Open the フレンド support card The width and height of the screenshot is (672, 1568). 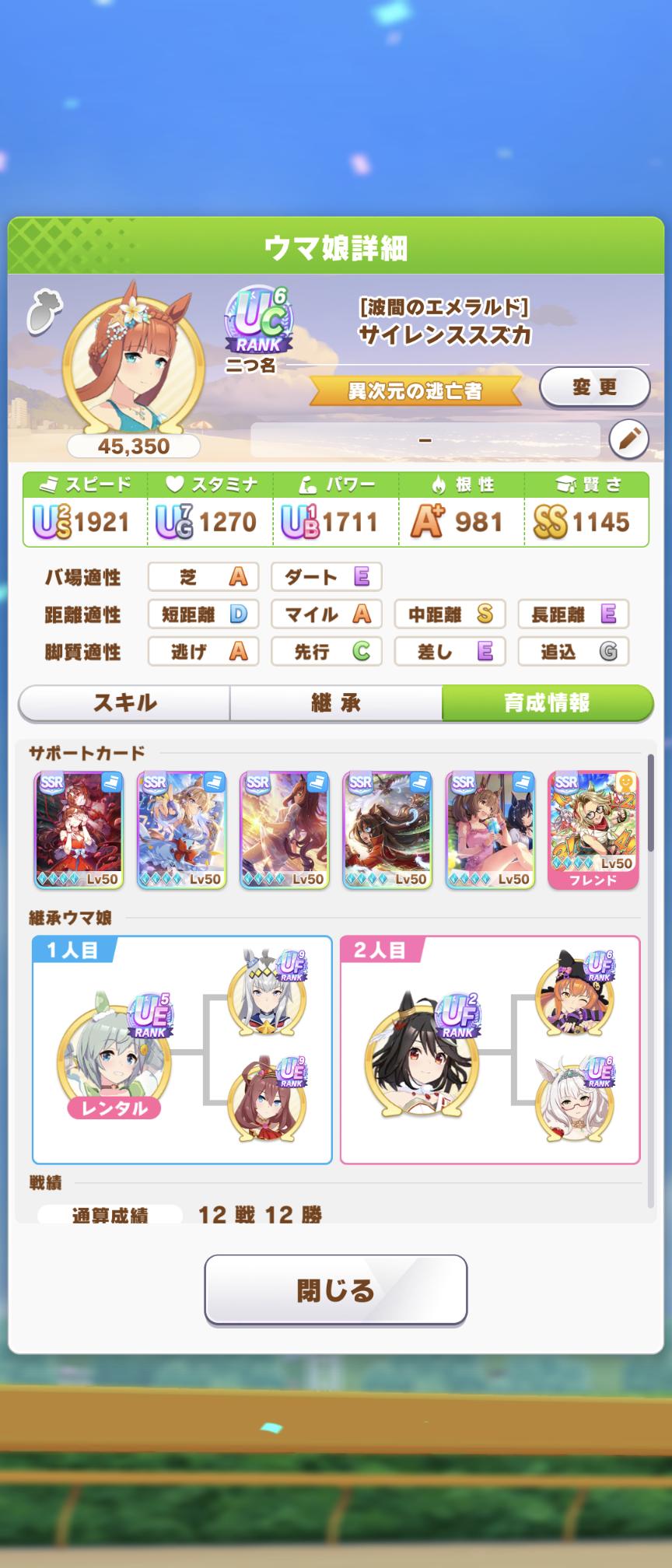pyautogui.click(x=593, y=830)
